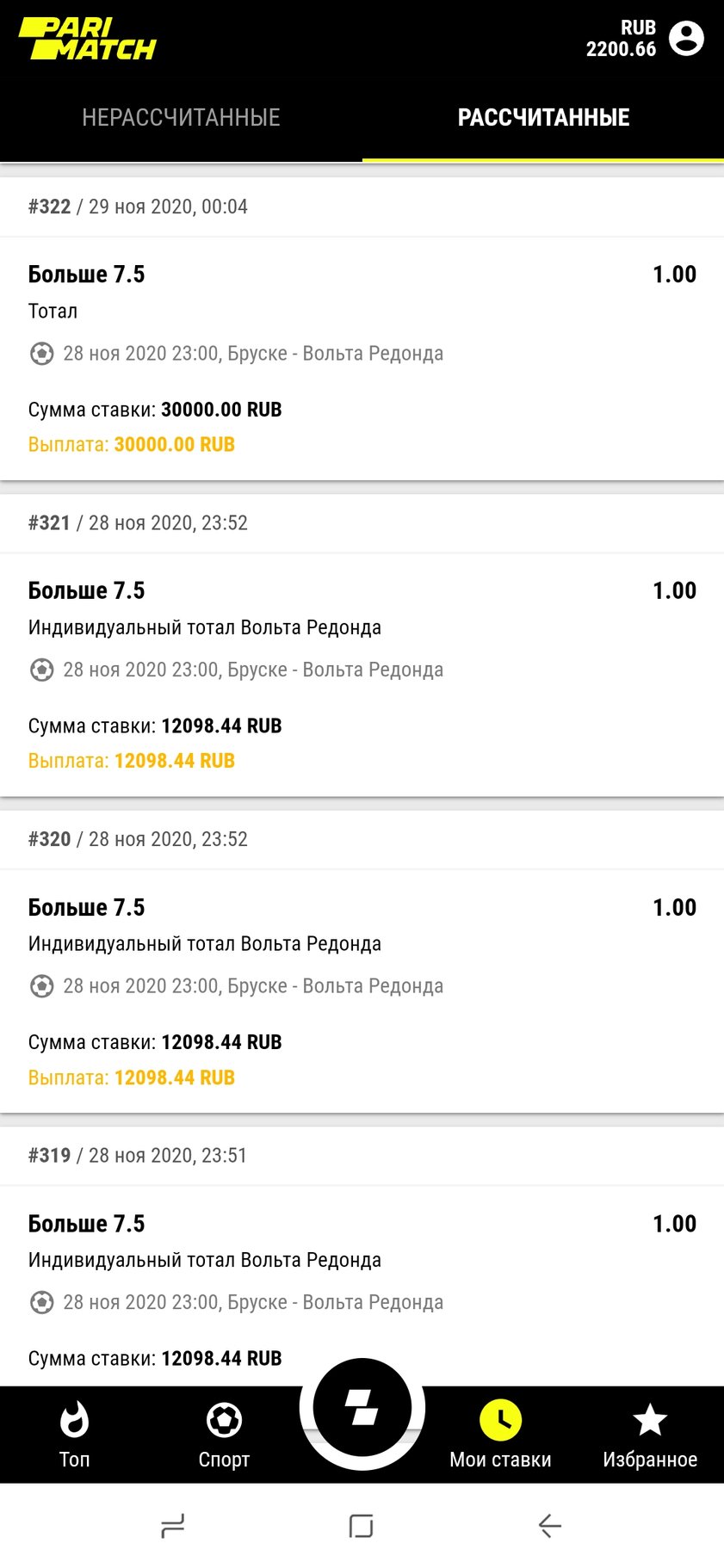Screen dimensions: 724x1568
Task: Tap the Parimatch logo to go home
Action: click(88, 40)
